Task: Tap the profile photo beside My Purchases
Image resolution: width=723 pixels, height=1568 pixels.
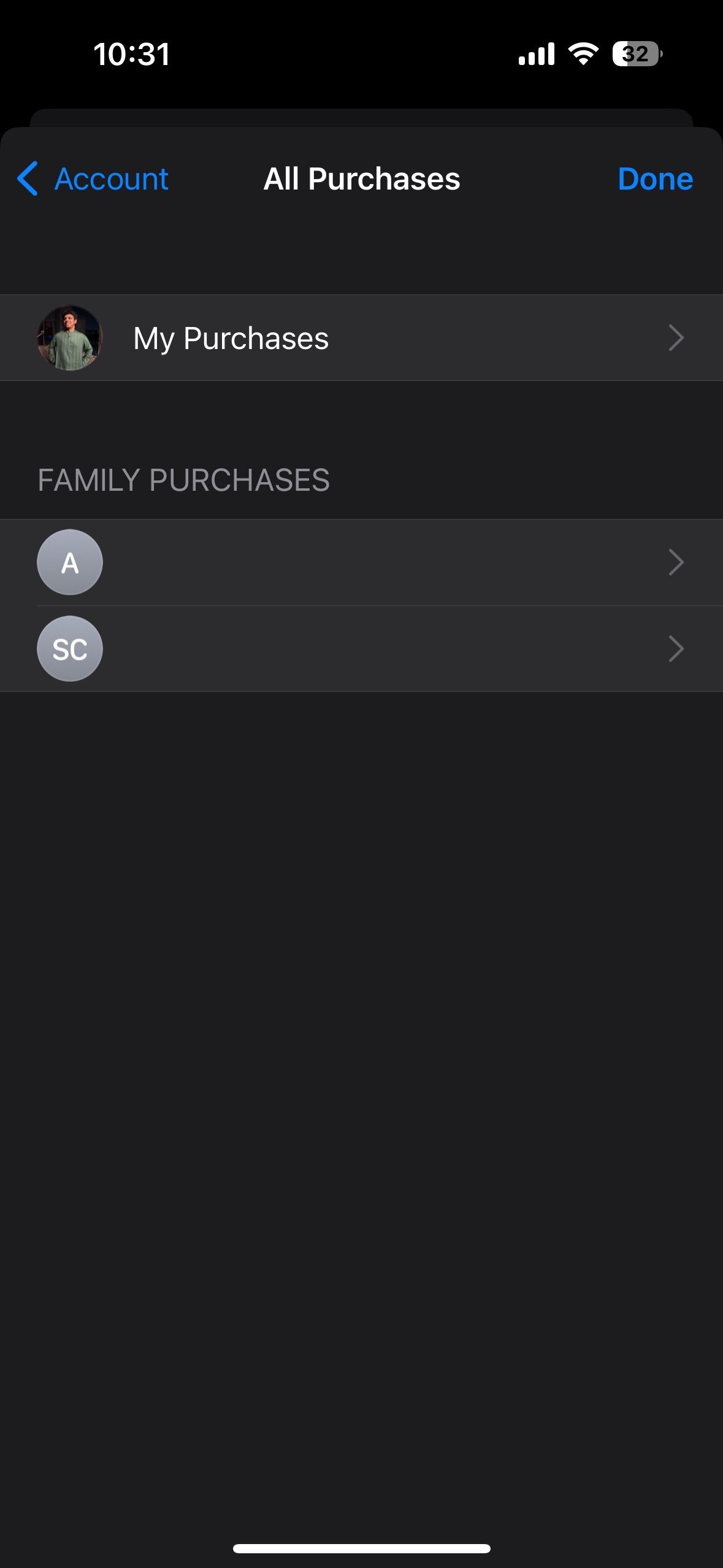Action: coord(69,337)
